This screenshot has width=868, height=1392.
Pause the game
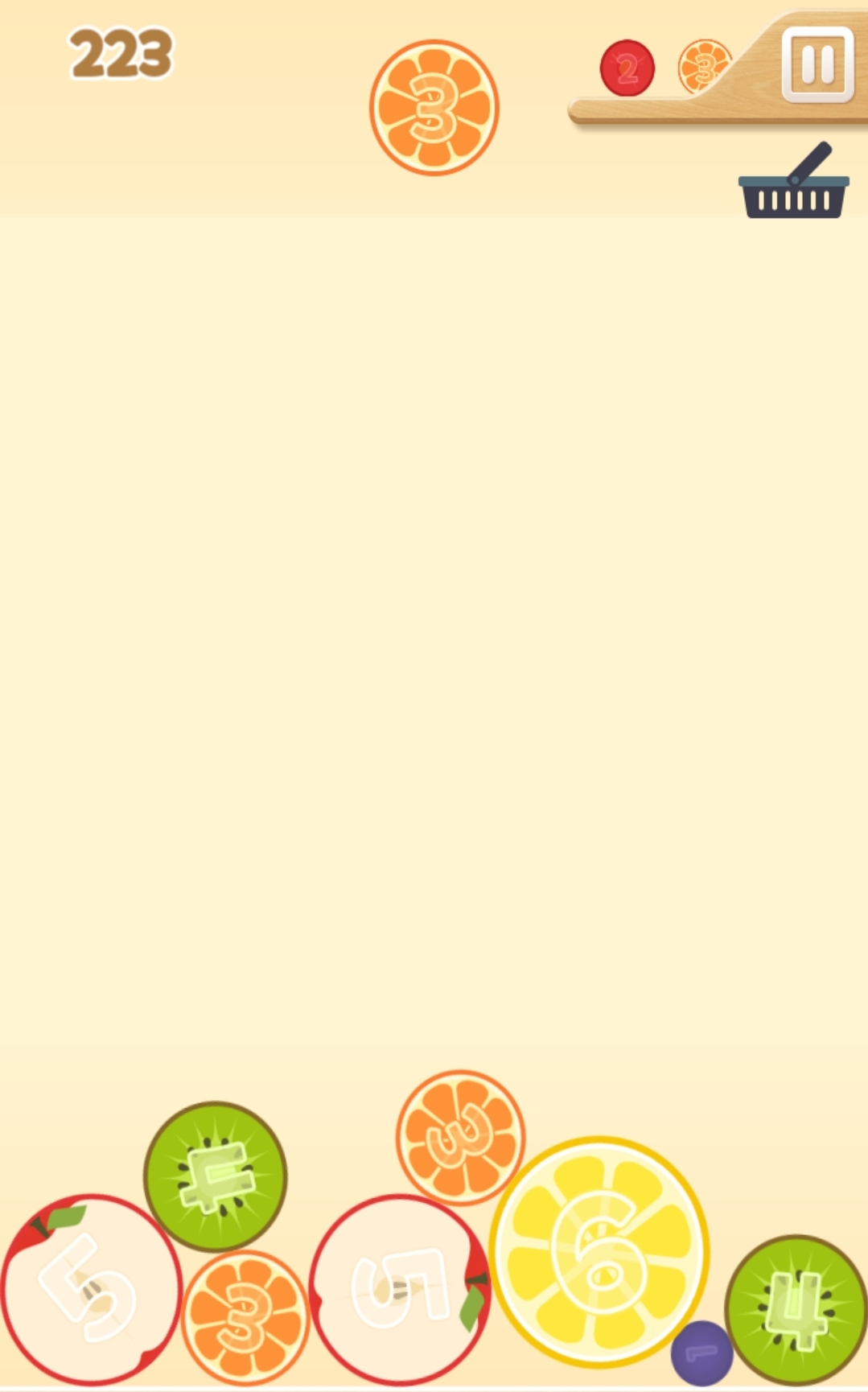click(817, 64)
